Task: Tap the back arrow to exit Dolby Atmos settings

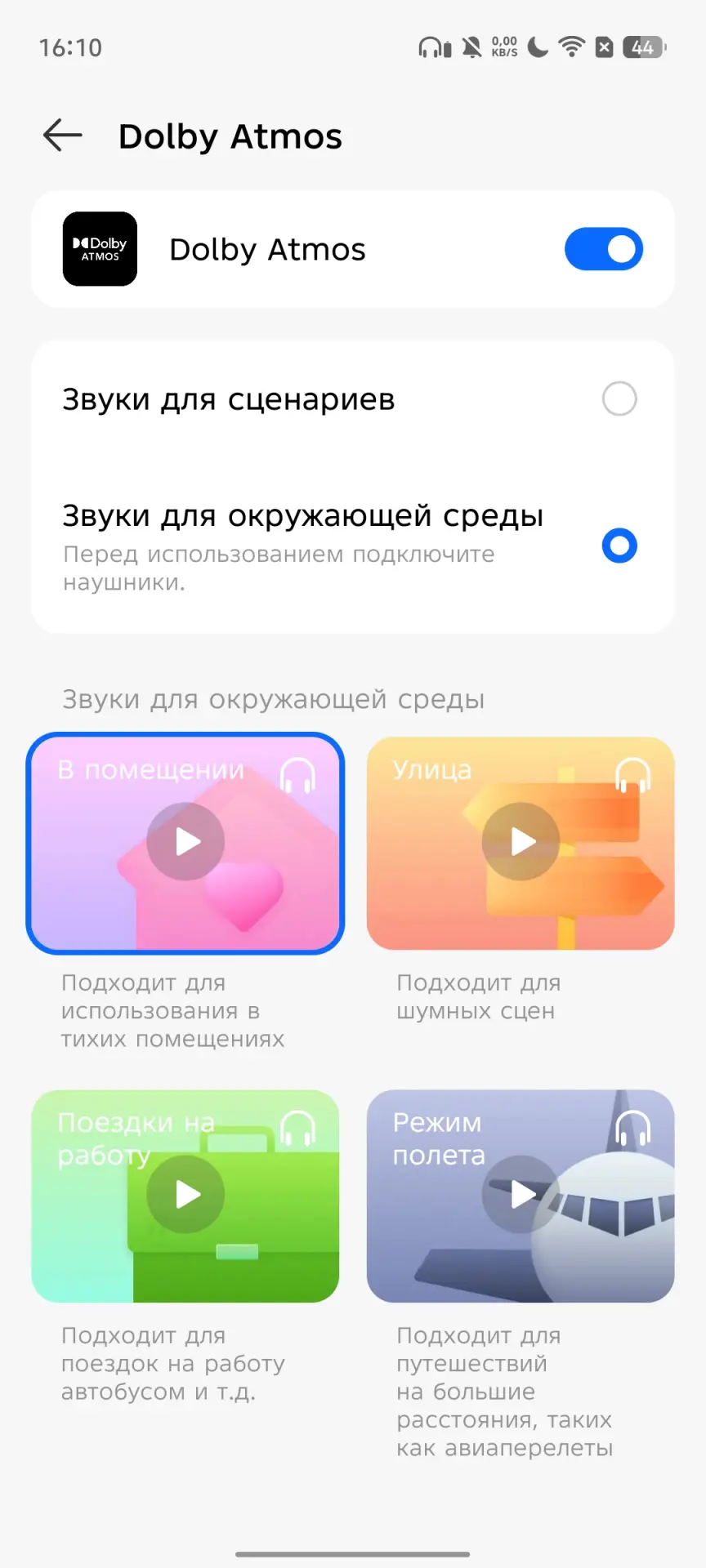Action: click(61, 136)
